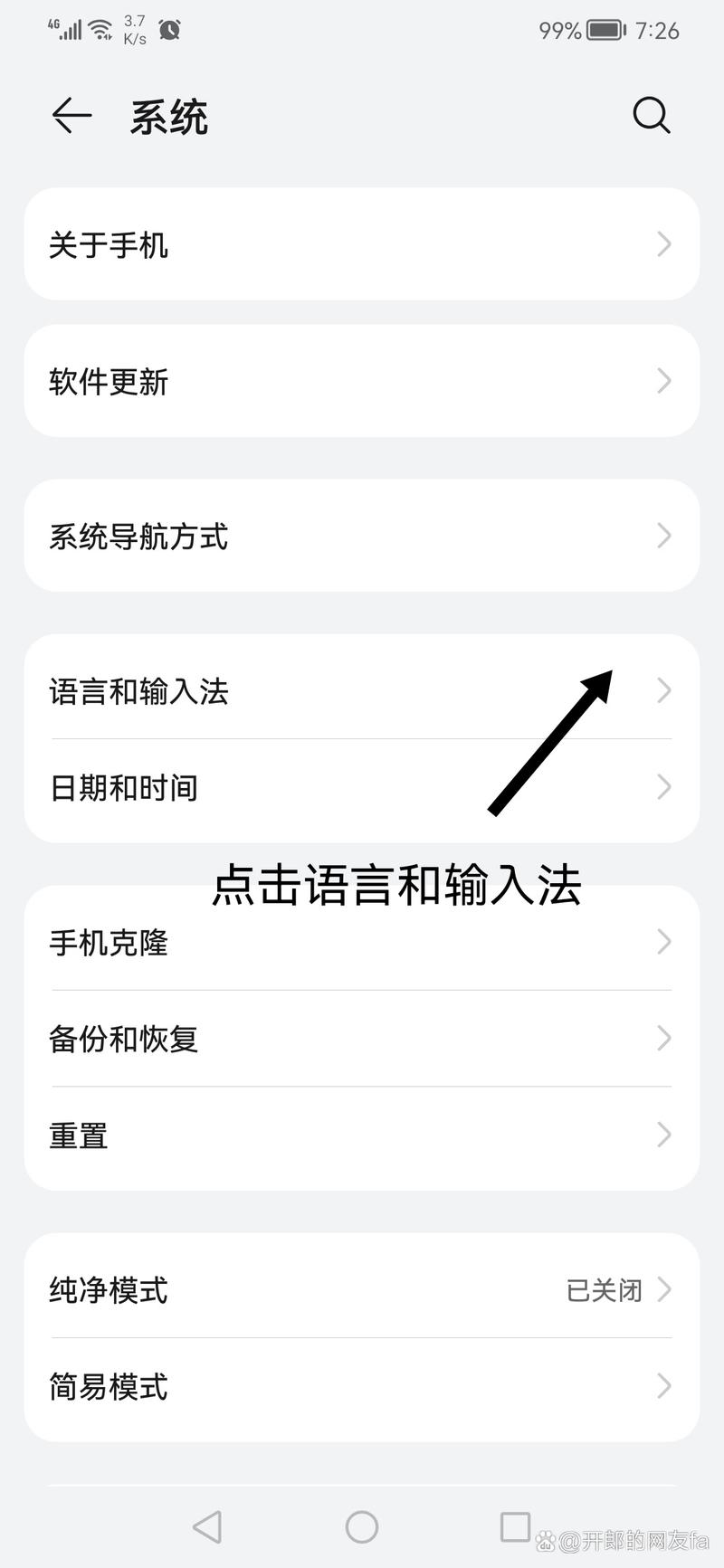724x1568 pixels.
Task: Expand the 语言和输入法 entry via its chevron
Action: coord(663,691)
